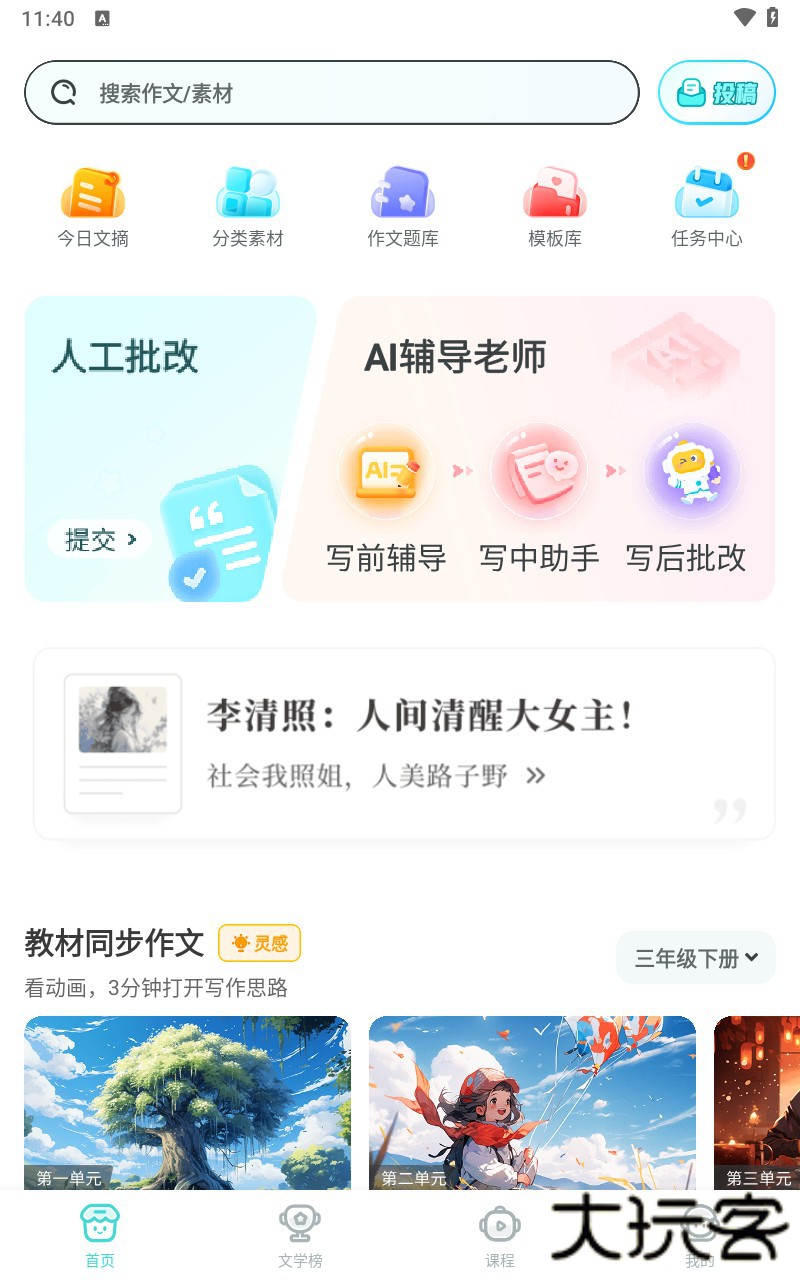Tap the 投稿 submission button
Screen dimensions: 800x1280
click(716, 92)
